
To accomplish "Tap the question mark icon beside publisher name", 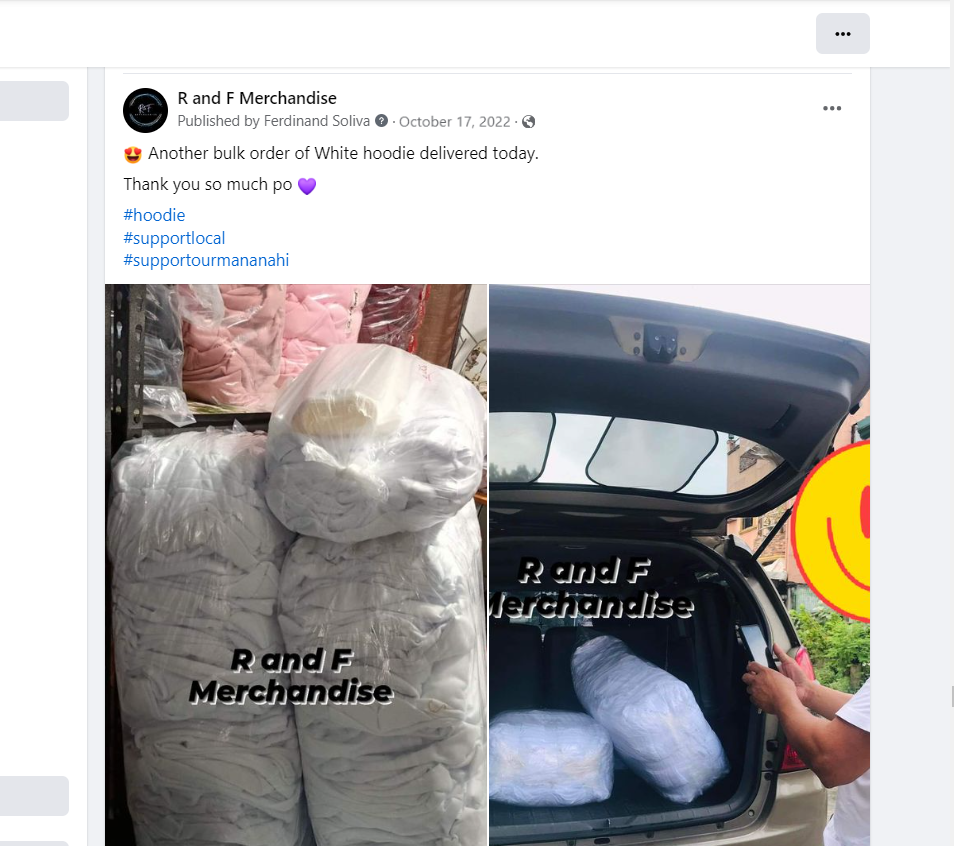I will coord(381,121).
